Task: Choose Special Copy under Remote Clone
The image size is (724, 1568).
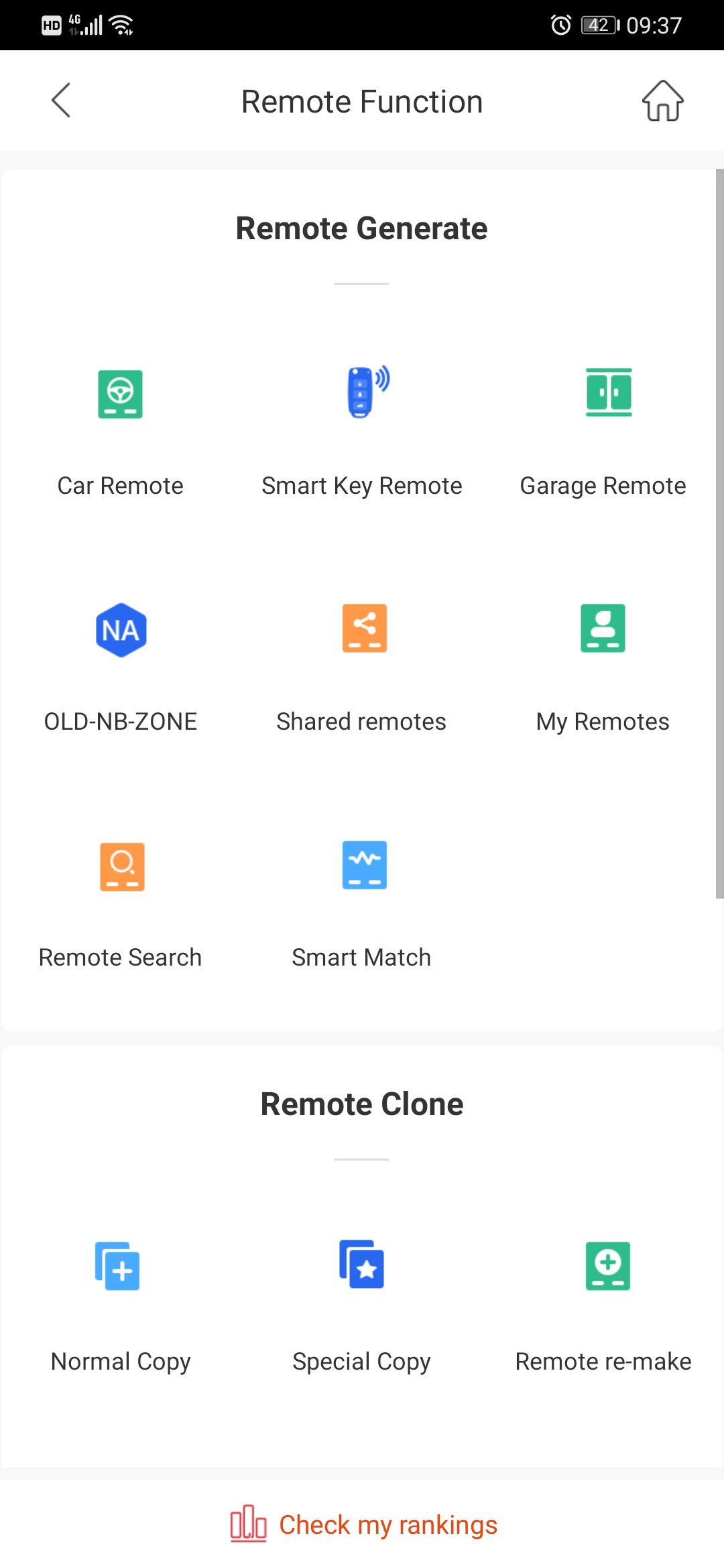Action: (362, 1304)
